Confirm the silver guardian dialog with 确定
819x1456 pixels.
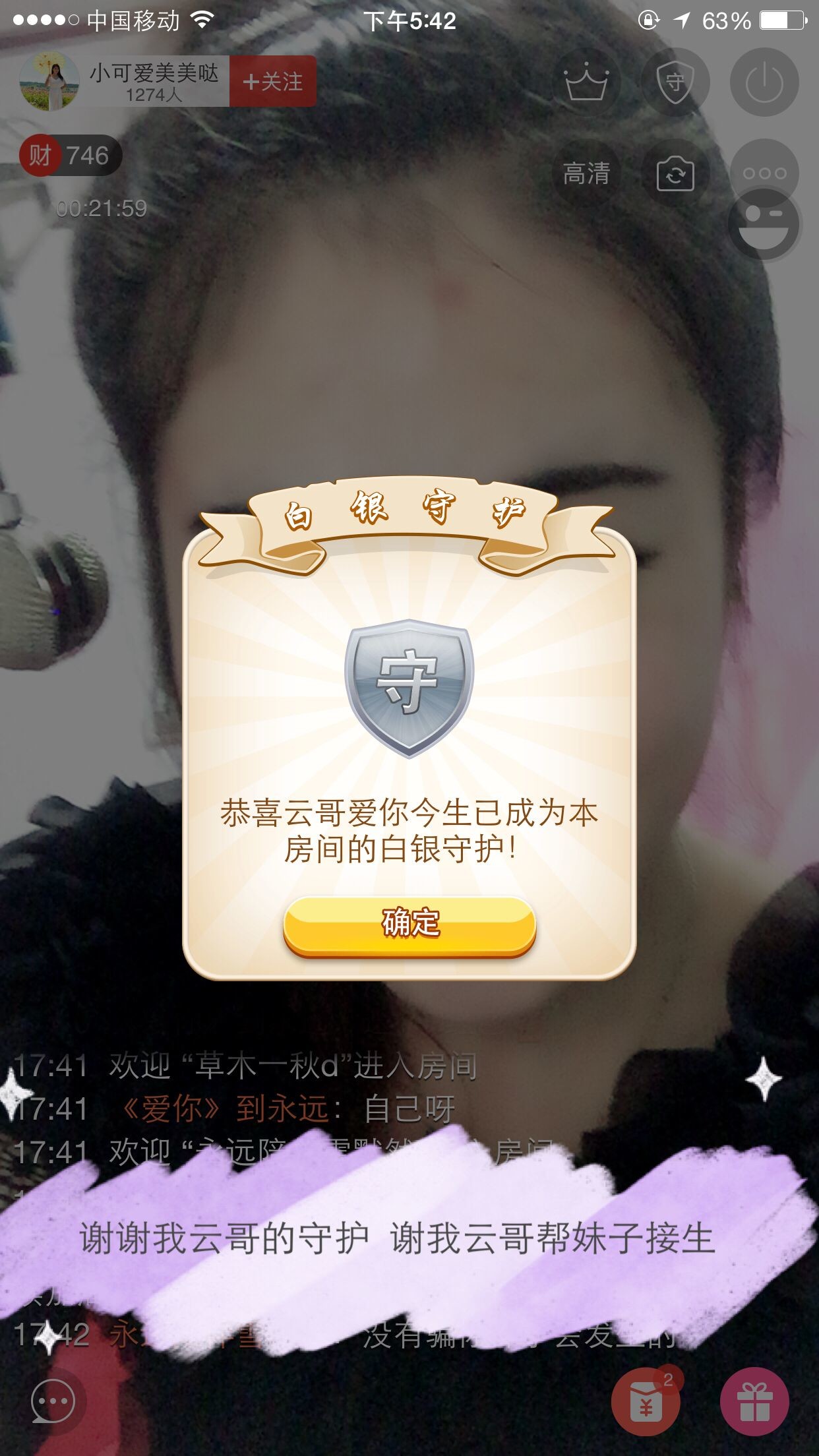[x=409, y=924]
